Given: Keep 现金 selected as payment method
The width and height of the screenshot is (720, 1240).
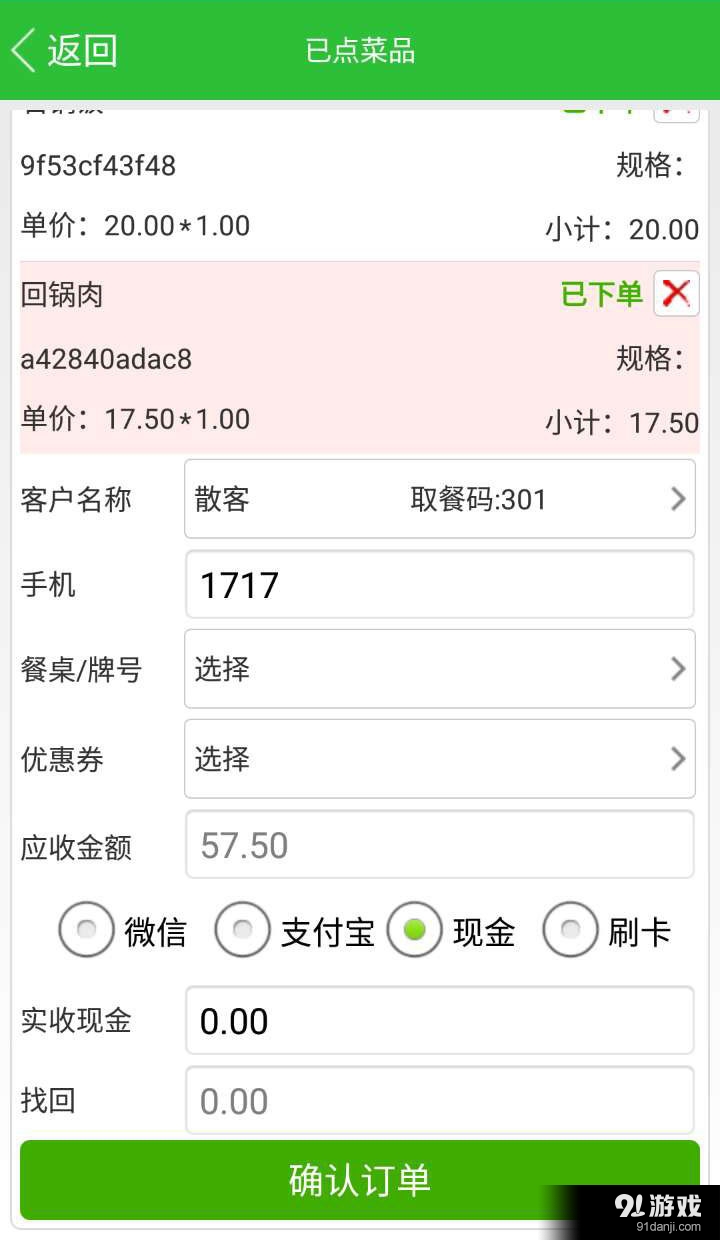Looking at the screenshot, I should pyautogui.click(x=416, y=929).
